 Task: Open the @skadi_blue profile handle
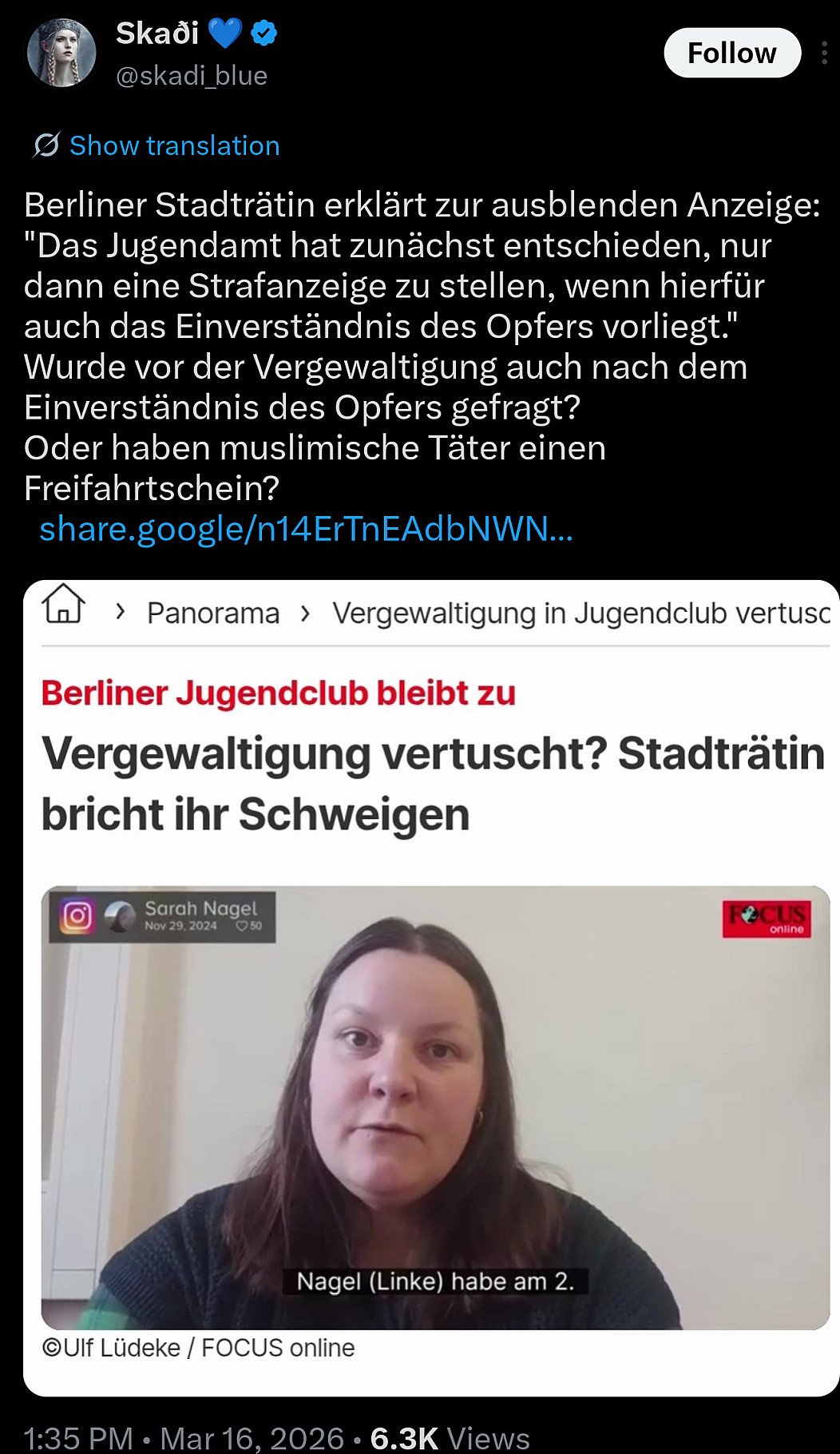point(192,76)
